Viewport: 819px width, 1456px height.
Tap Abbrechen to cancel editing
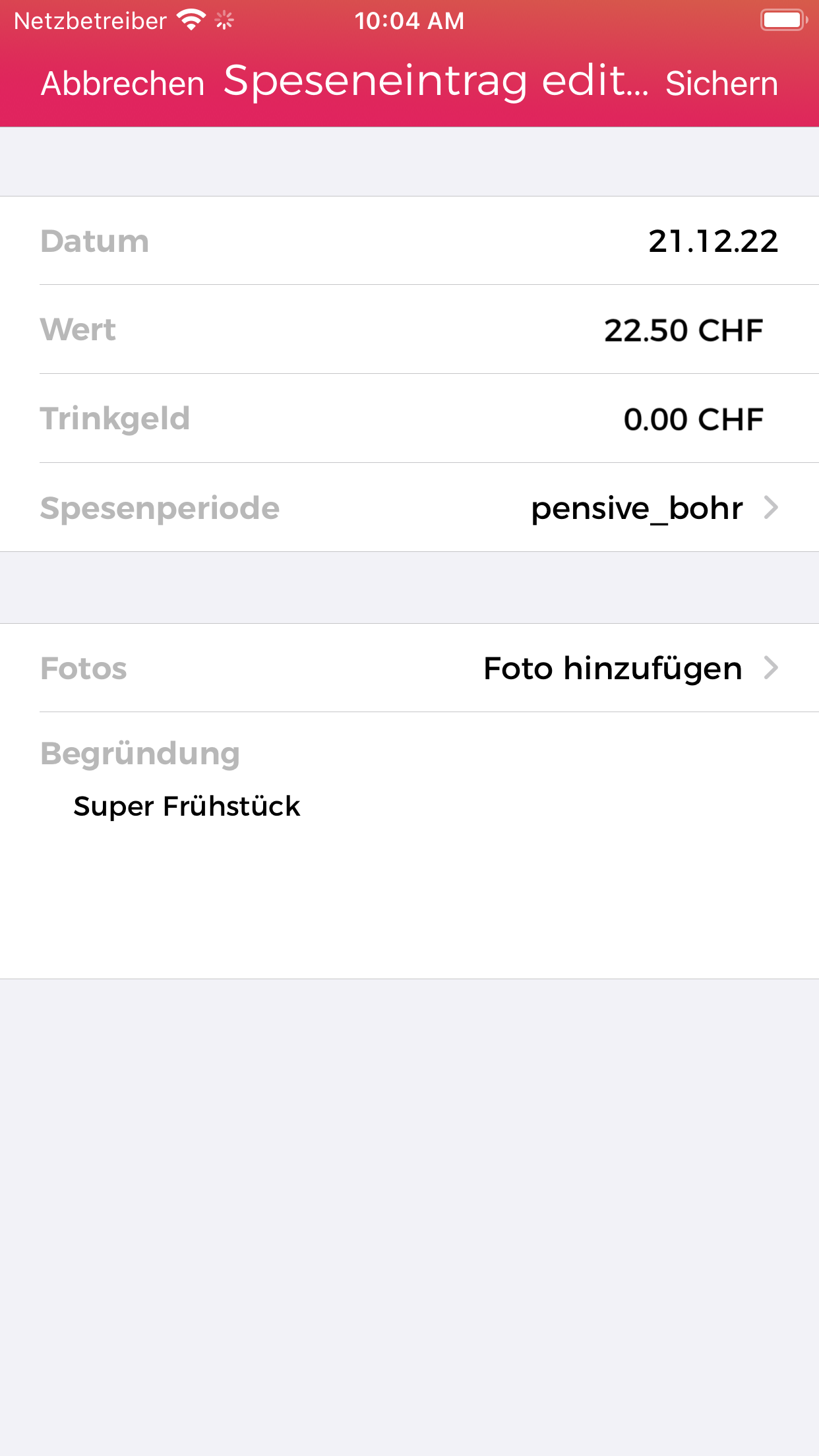(123, 84)
